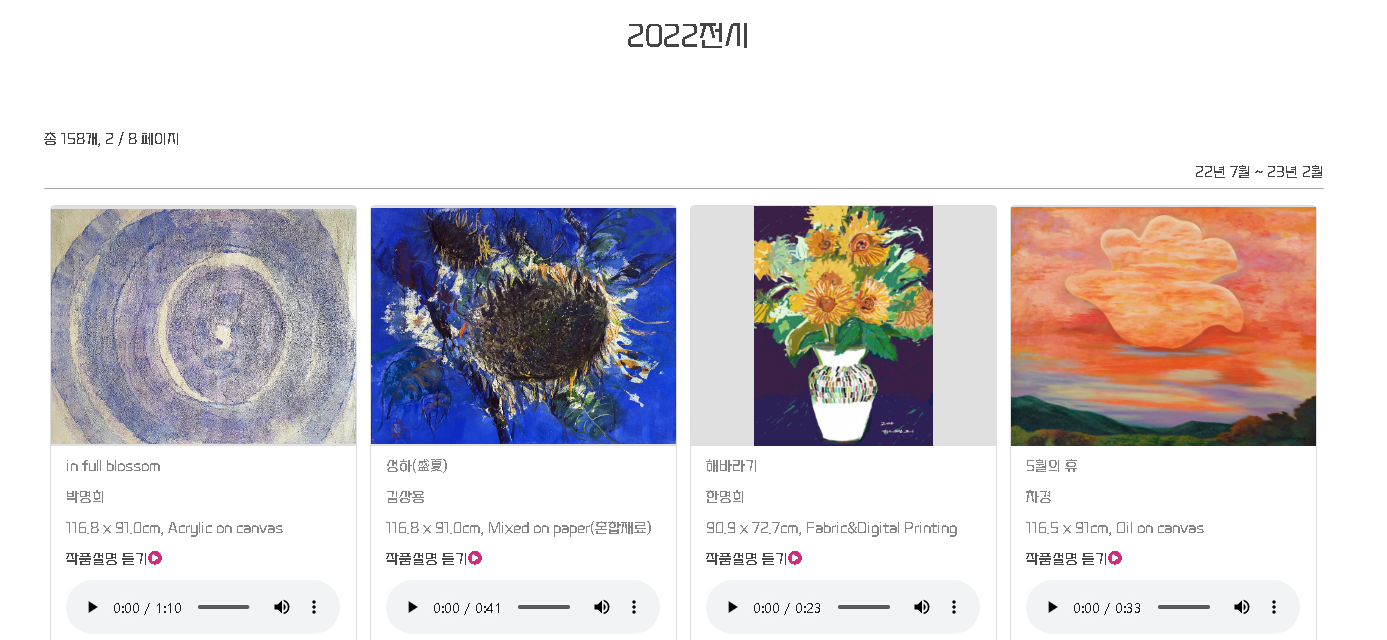The image size is (1387, 640).
Task: Play the audio for 해바라기
Action: [x=733, y=607]
